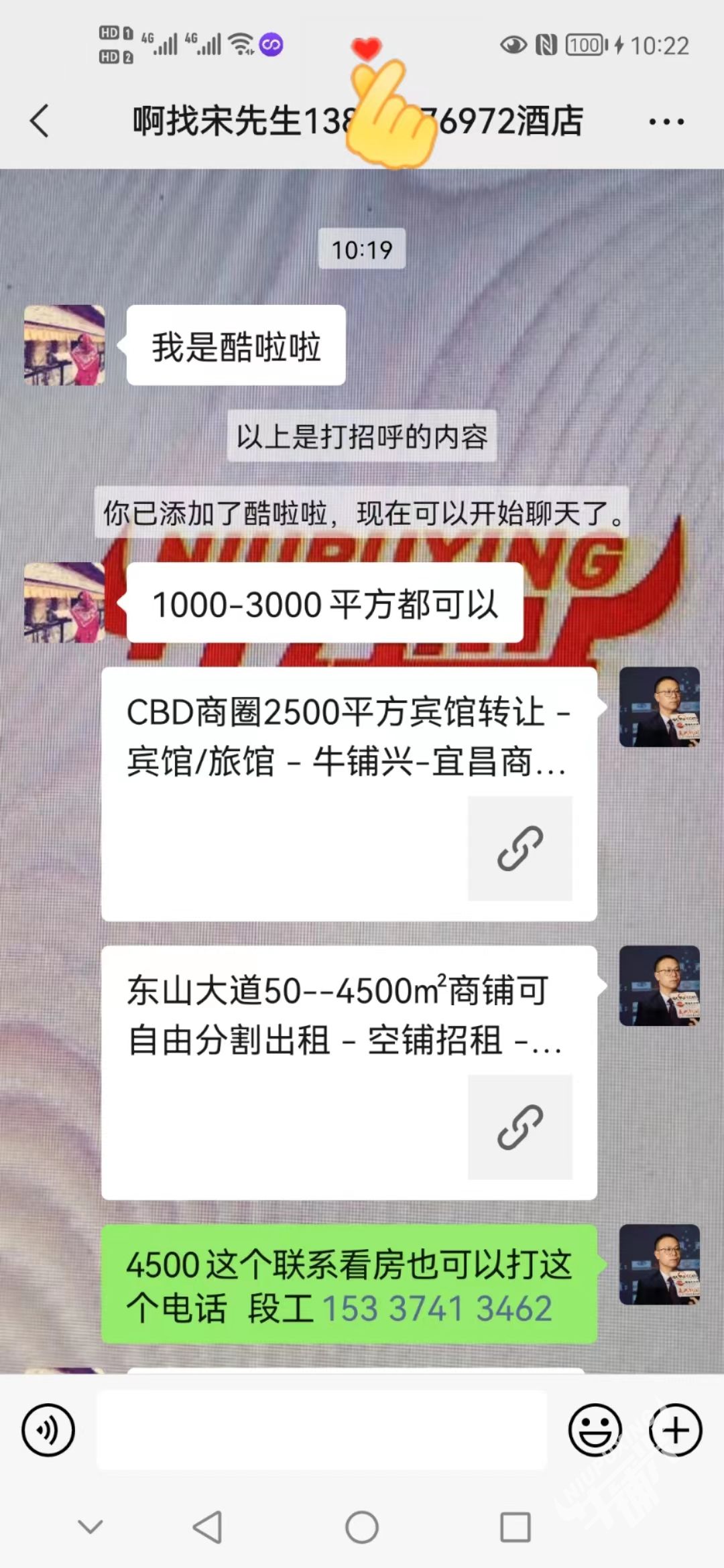Open the recent apps button
The image size is (724, 1568).
click(515, 1527)
